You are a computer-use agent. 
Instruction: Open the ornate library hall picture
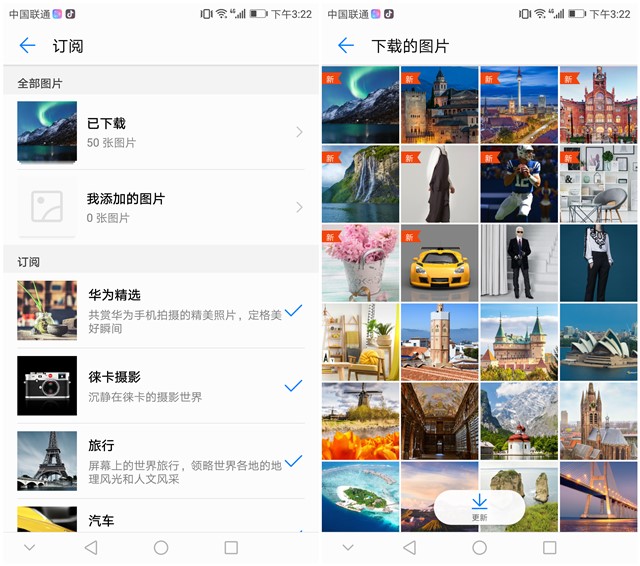click(439, 420)
